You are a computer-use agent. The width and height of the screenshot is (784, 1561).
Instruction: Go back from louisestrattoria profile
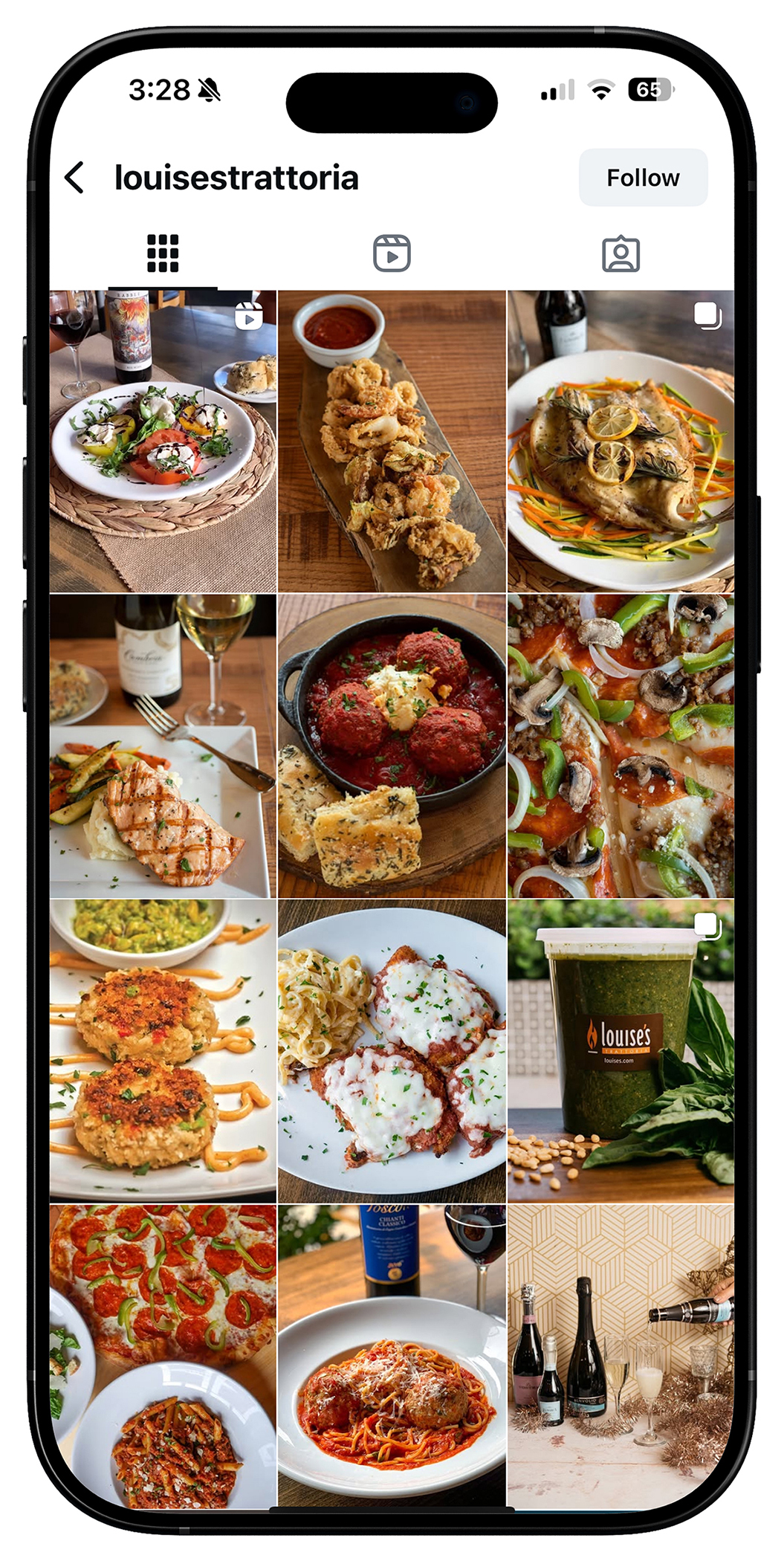[x=75, y=178]
